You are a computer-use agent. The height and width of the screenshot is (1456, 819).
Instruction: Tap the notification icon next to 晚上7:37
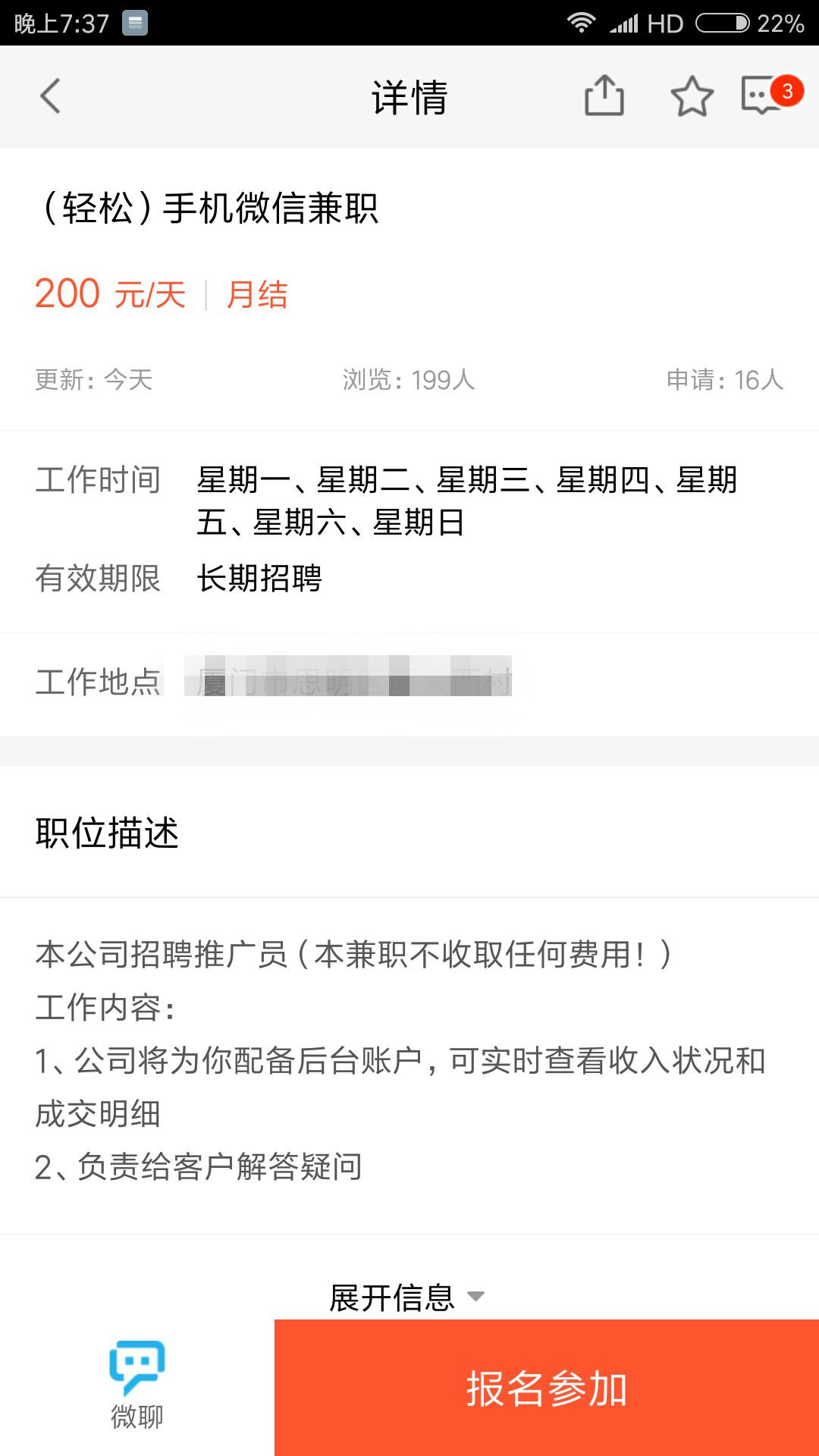133,23
